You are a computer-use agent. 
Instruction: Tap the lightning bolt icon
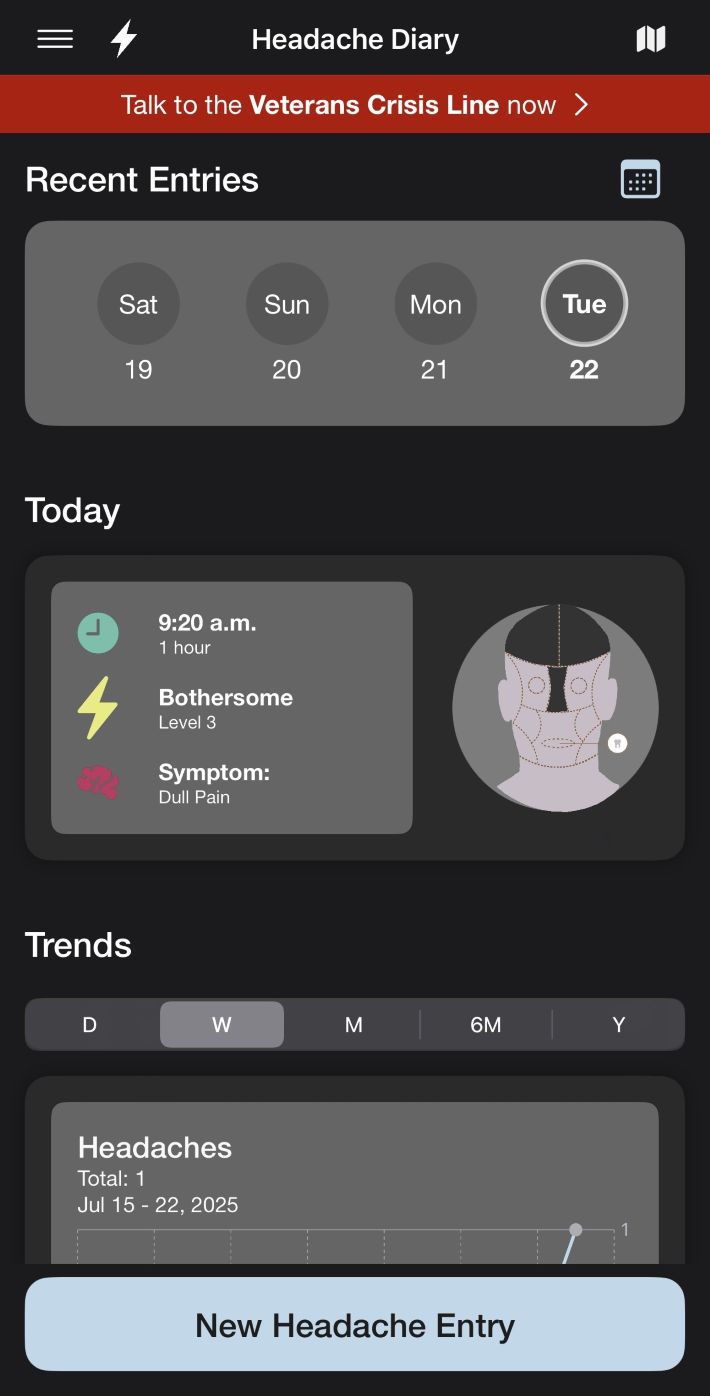pos(123,39)
